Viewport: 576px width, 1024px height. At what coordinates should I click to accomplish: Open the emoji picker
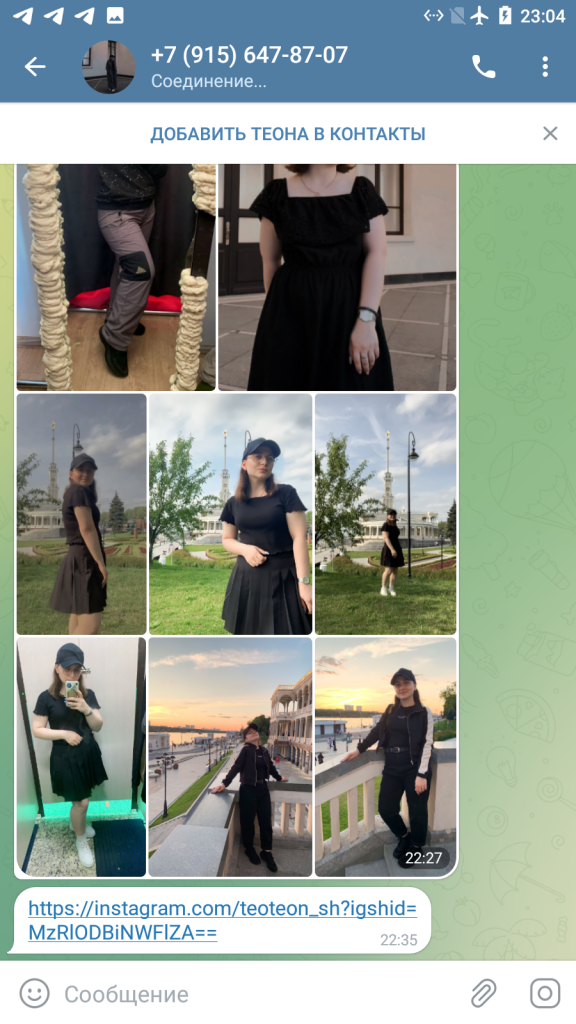[x=34, y=993]
